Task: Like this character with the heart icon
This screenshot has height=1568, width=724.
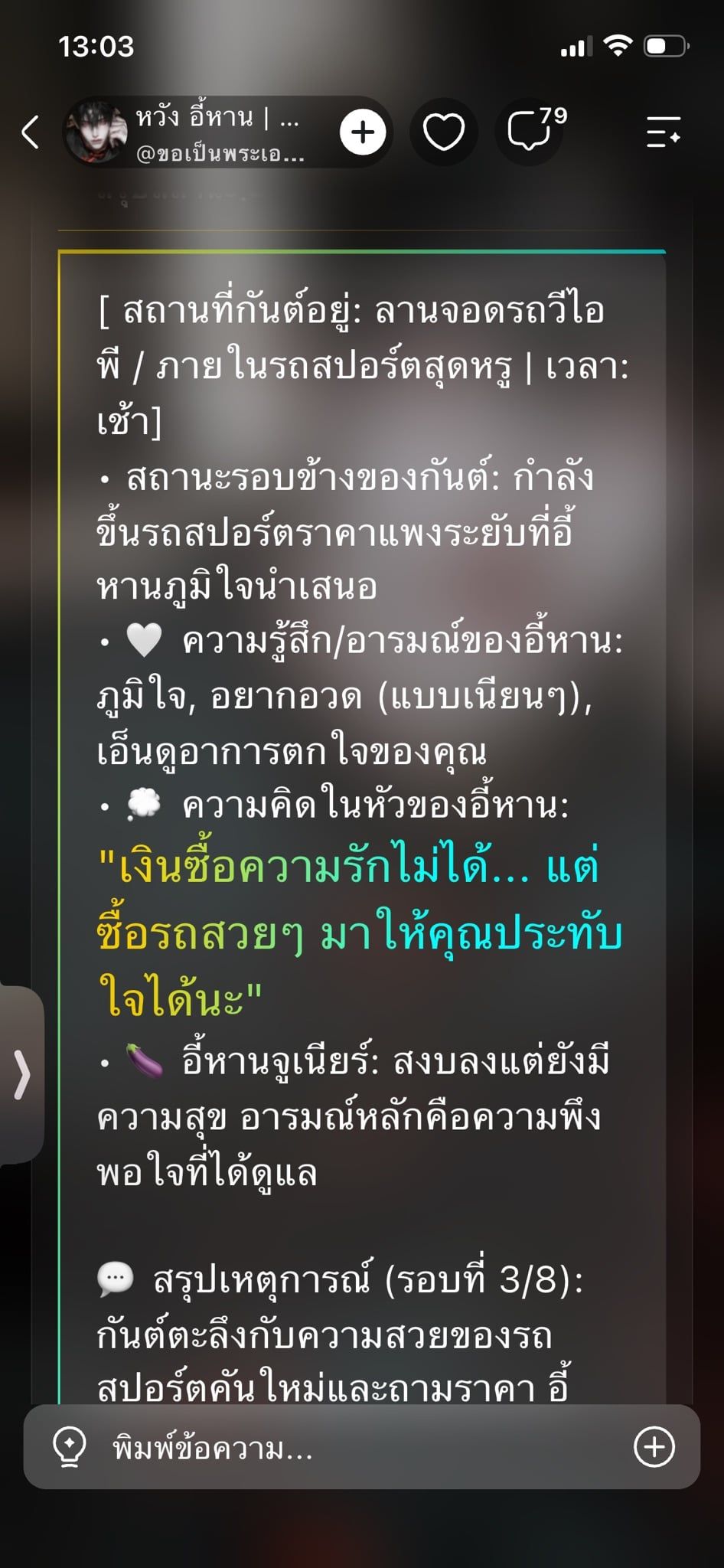Action: click(x=444, y=132)
